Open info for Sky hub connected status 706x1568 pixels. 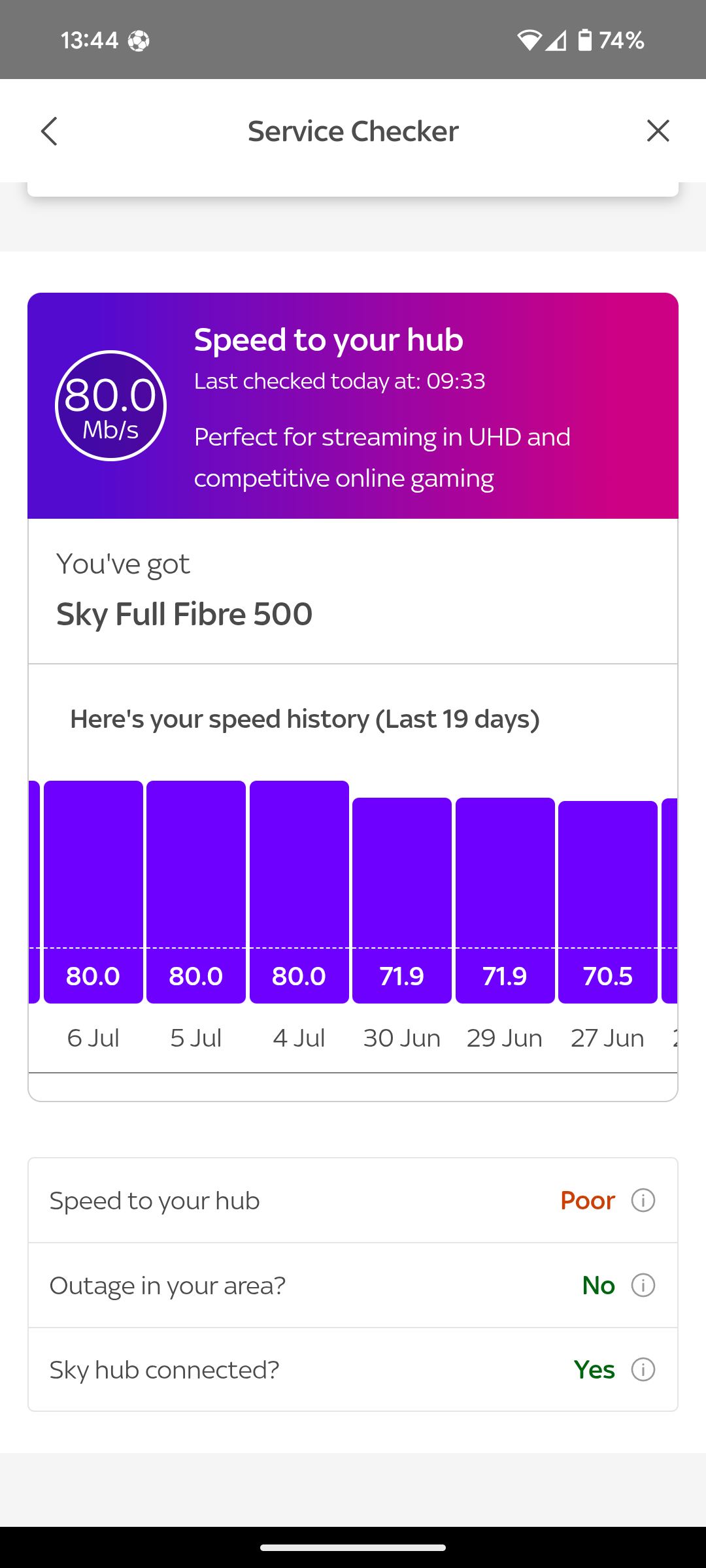coord(643,1369)
